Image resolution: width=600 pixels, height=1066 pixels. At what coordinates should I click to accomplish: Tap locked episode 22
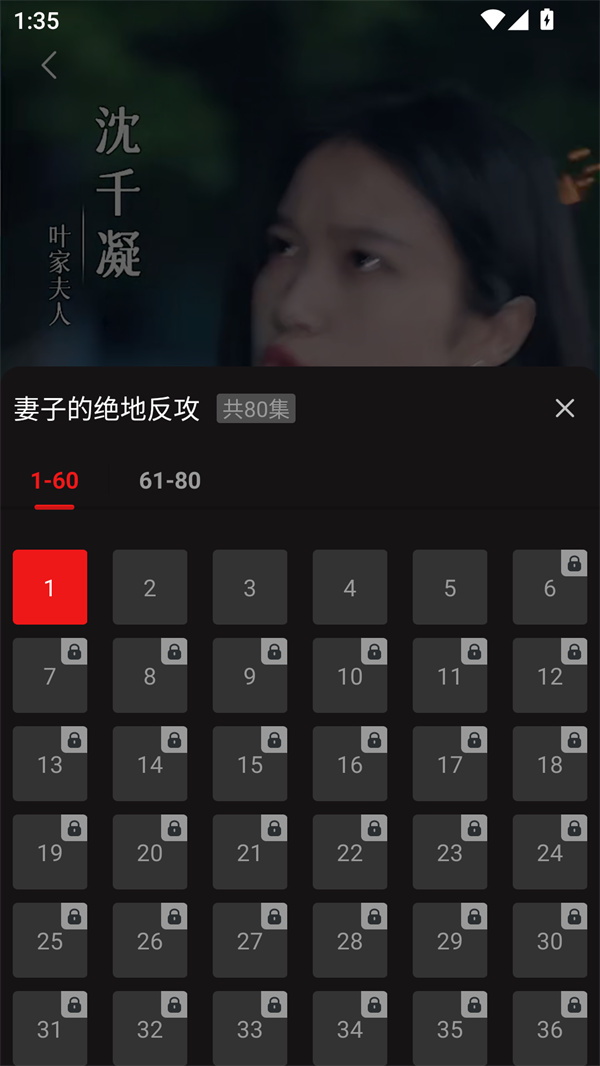point(350,852)
